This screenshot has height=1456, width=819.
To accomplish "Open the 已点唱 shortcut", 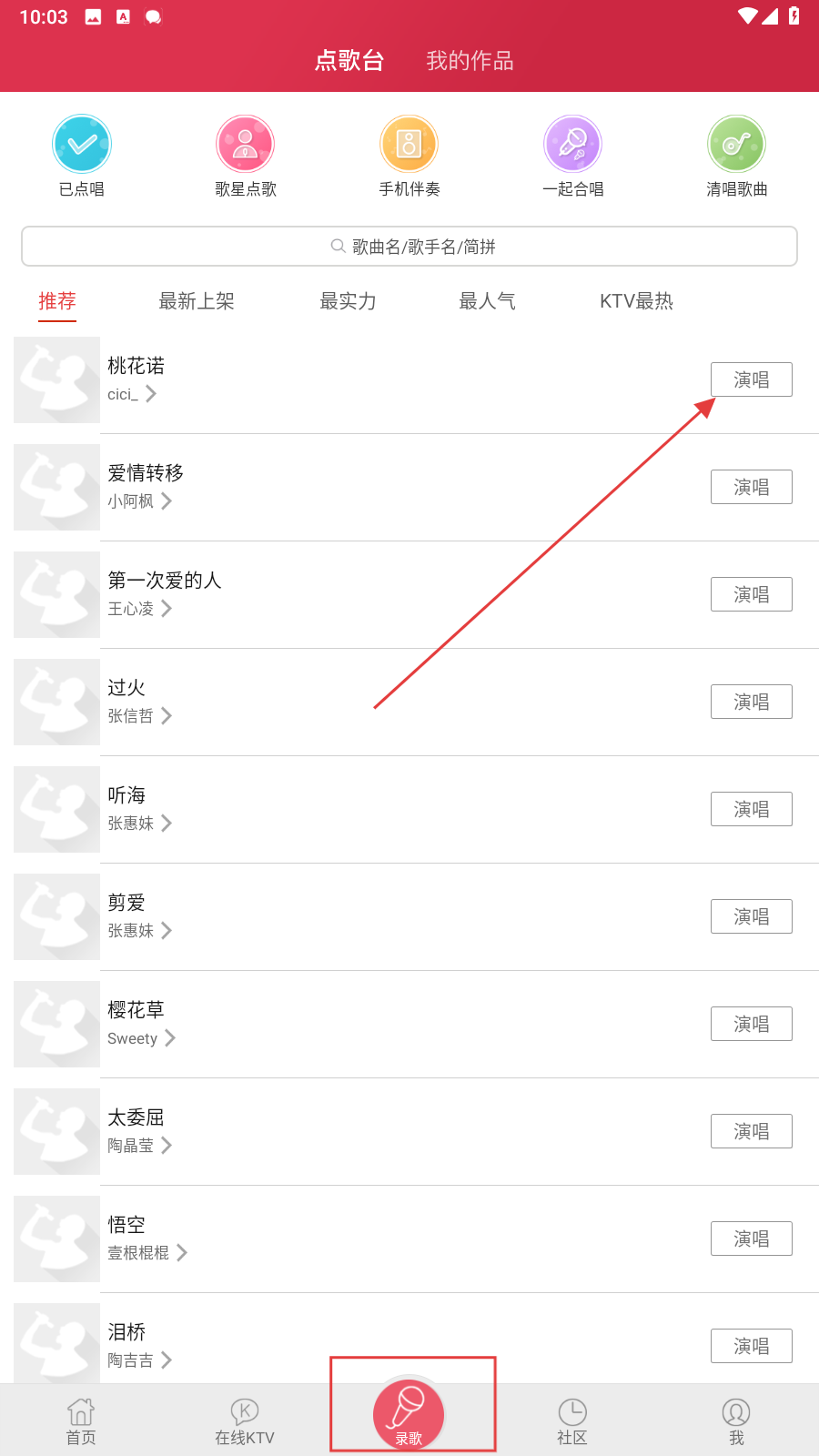I will 82,157.
